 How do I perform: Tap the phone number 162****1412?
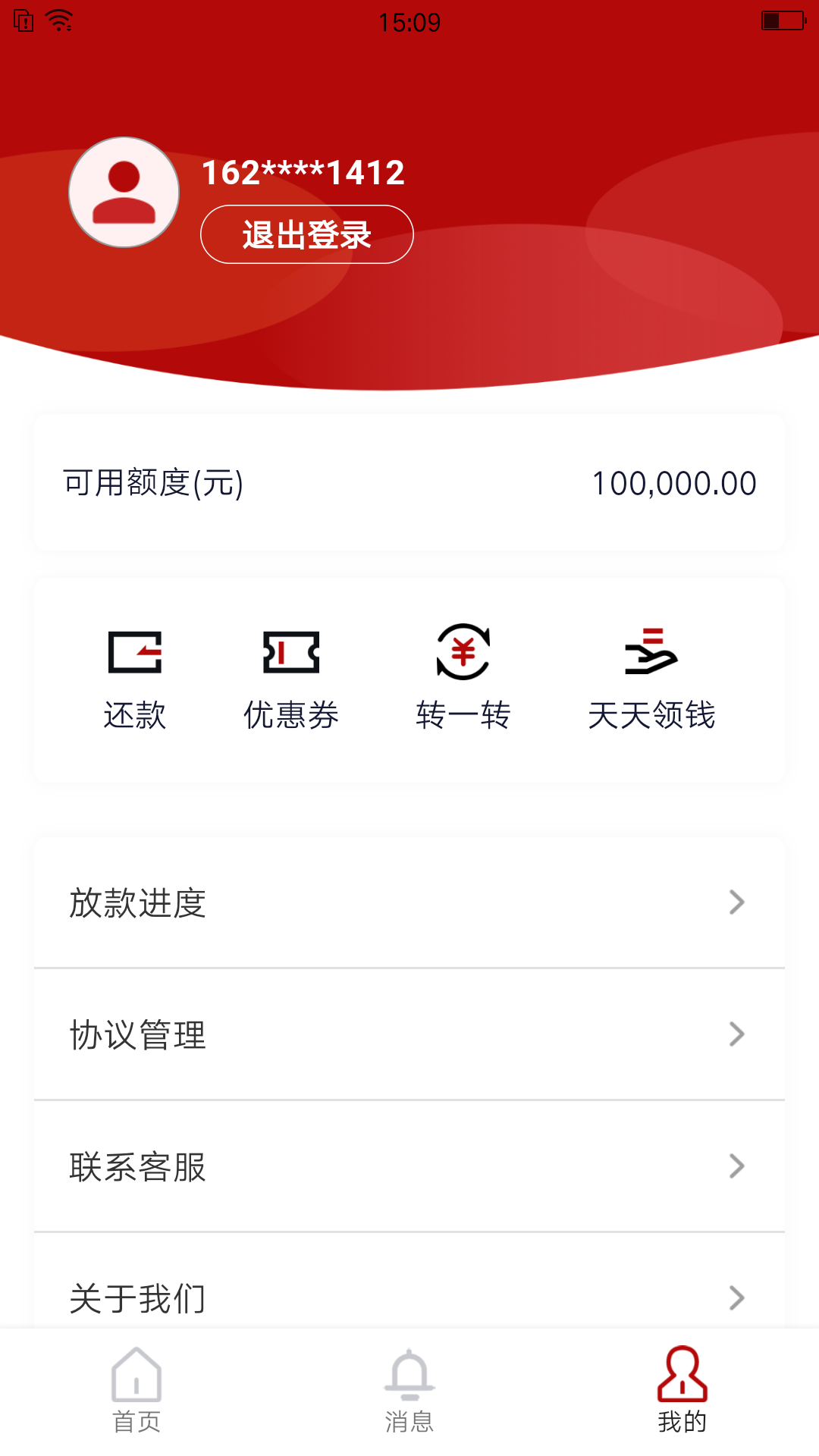[x=302, y=172]
